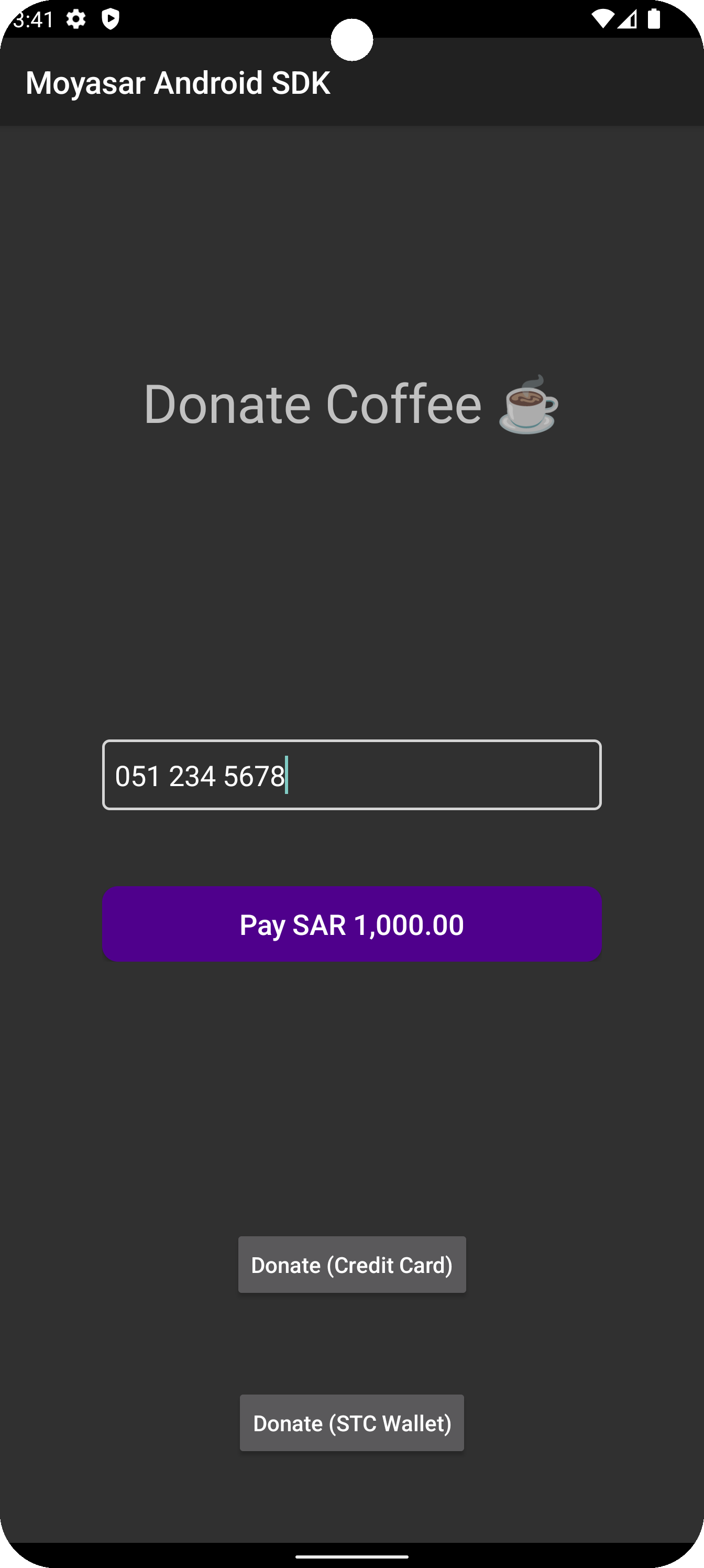704x1568 pixels.
Task: Select Donate (STC Wallet)
Action: pos(351,1422)
